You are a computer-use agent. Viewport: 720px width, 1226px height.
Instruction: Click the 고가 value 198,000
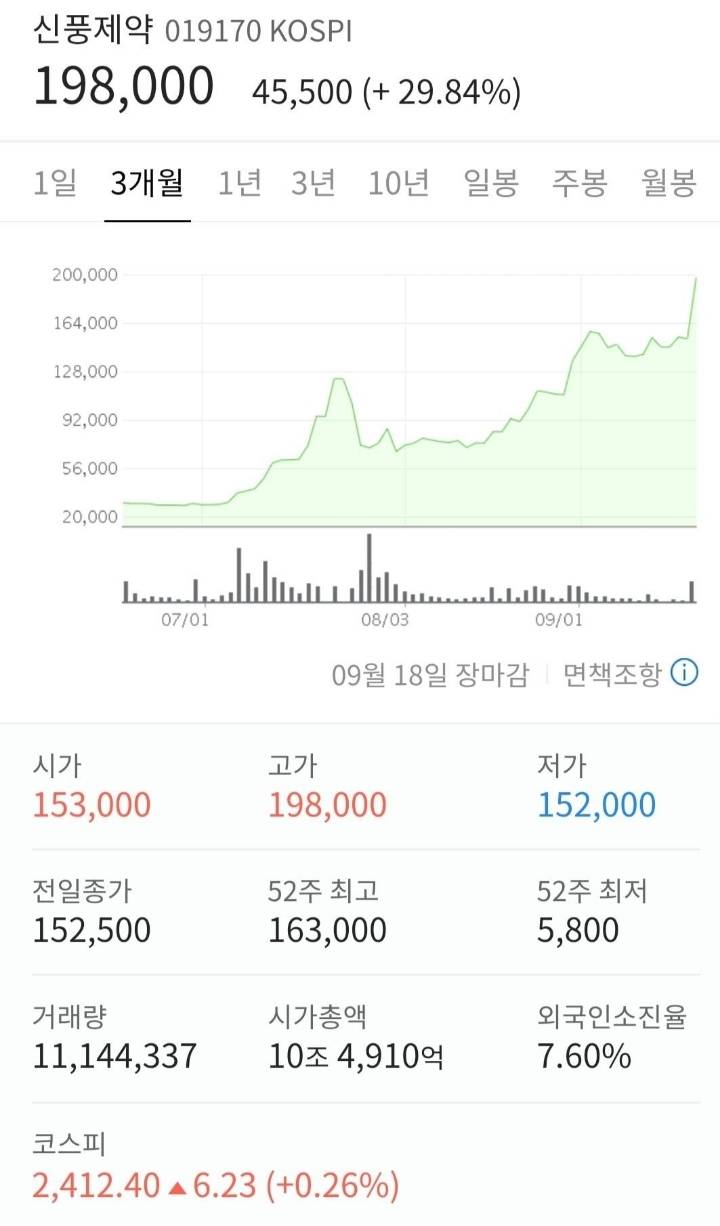click(x=326, y=803)
